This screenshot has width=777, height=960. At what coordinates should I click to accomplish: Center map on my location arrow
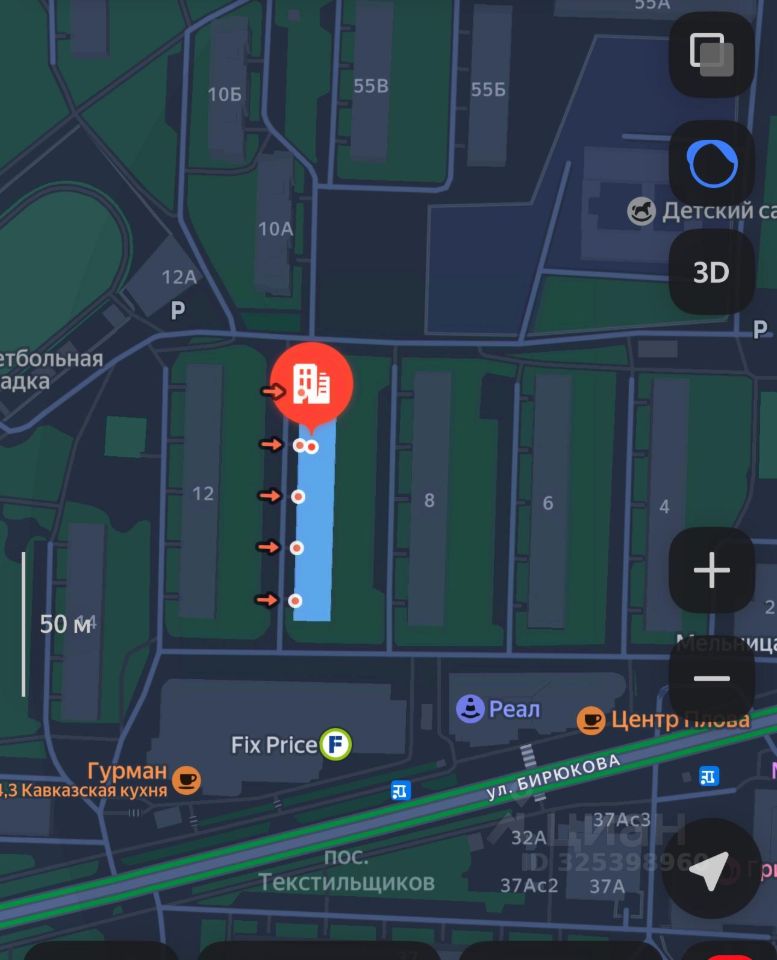tap(711, 870)
